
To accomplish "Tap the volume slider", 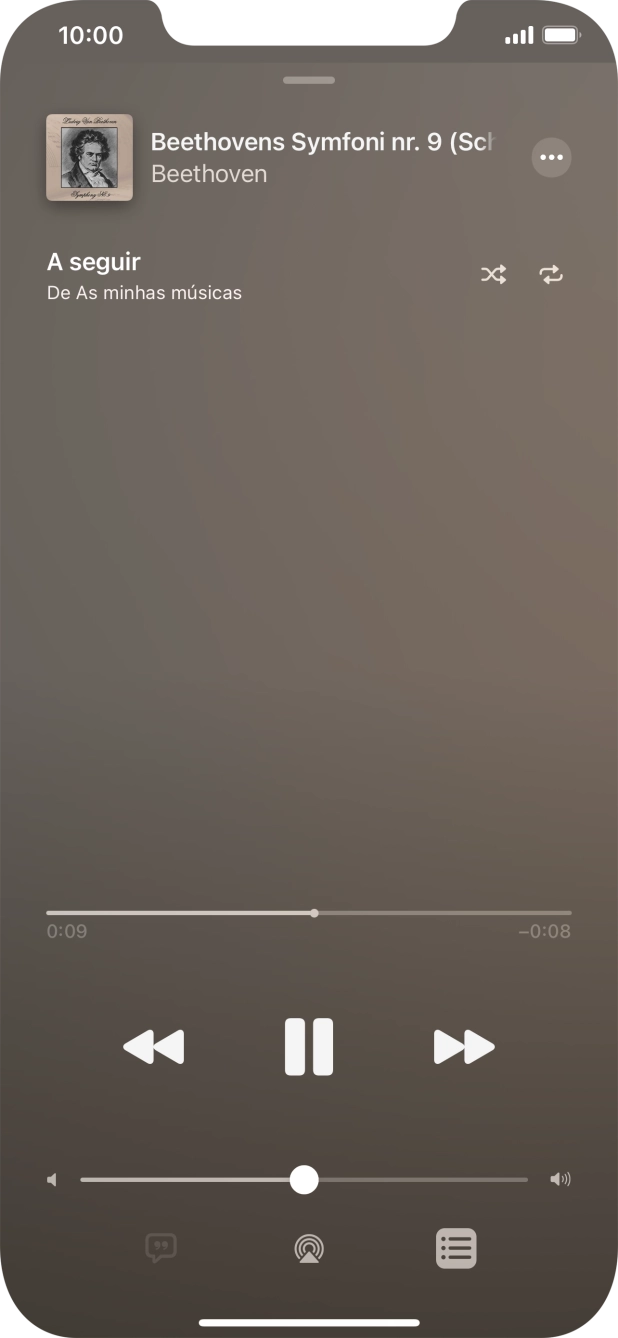I will pos(304,1180).
